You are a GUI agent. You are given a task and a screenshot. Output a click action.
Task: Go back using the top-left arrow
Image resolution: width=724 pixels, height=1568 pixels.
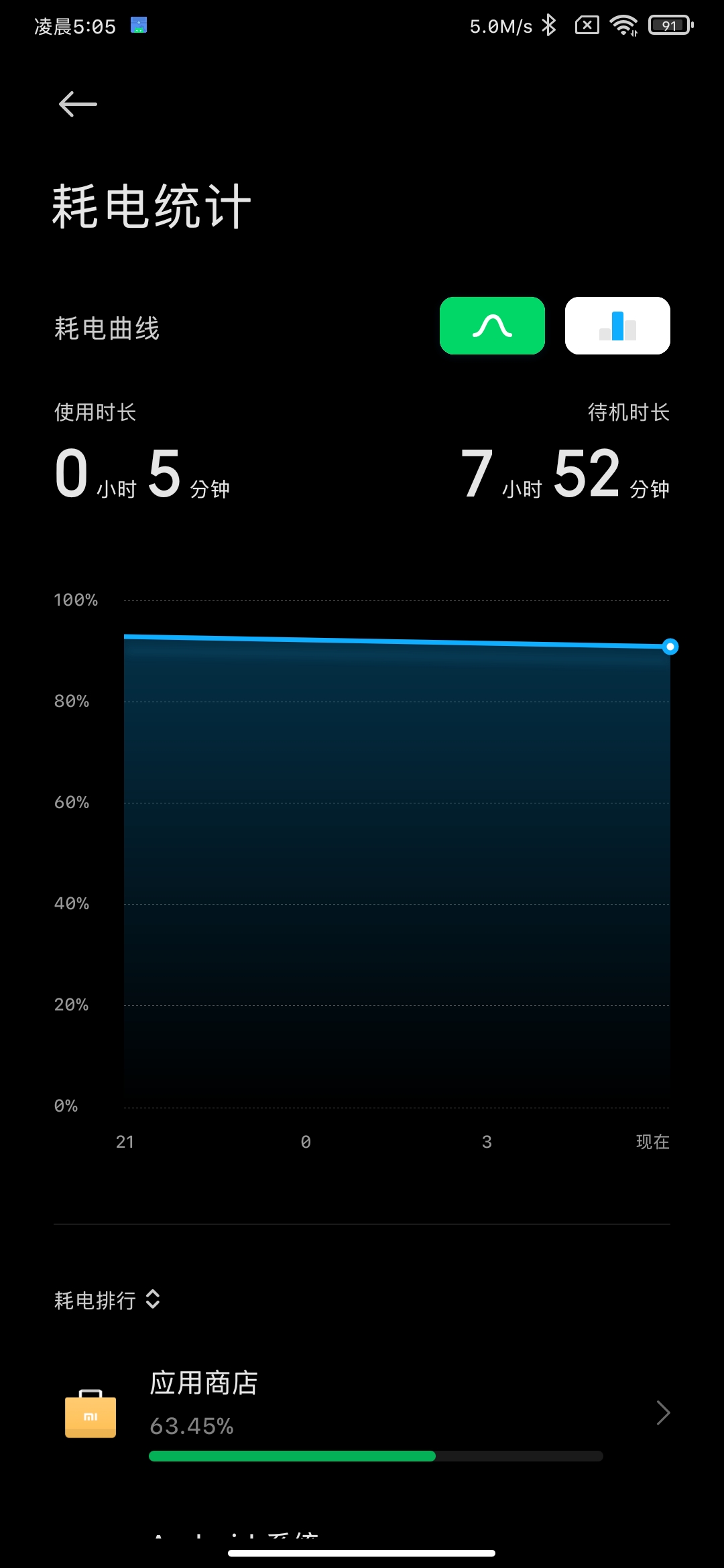pyautogui.click(x=78, y=104)
